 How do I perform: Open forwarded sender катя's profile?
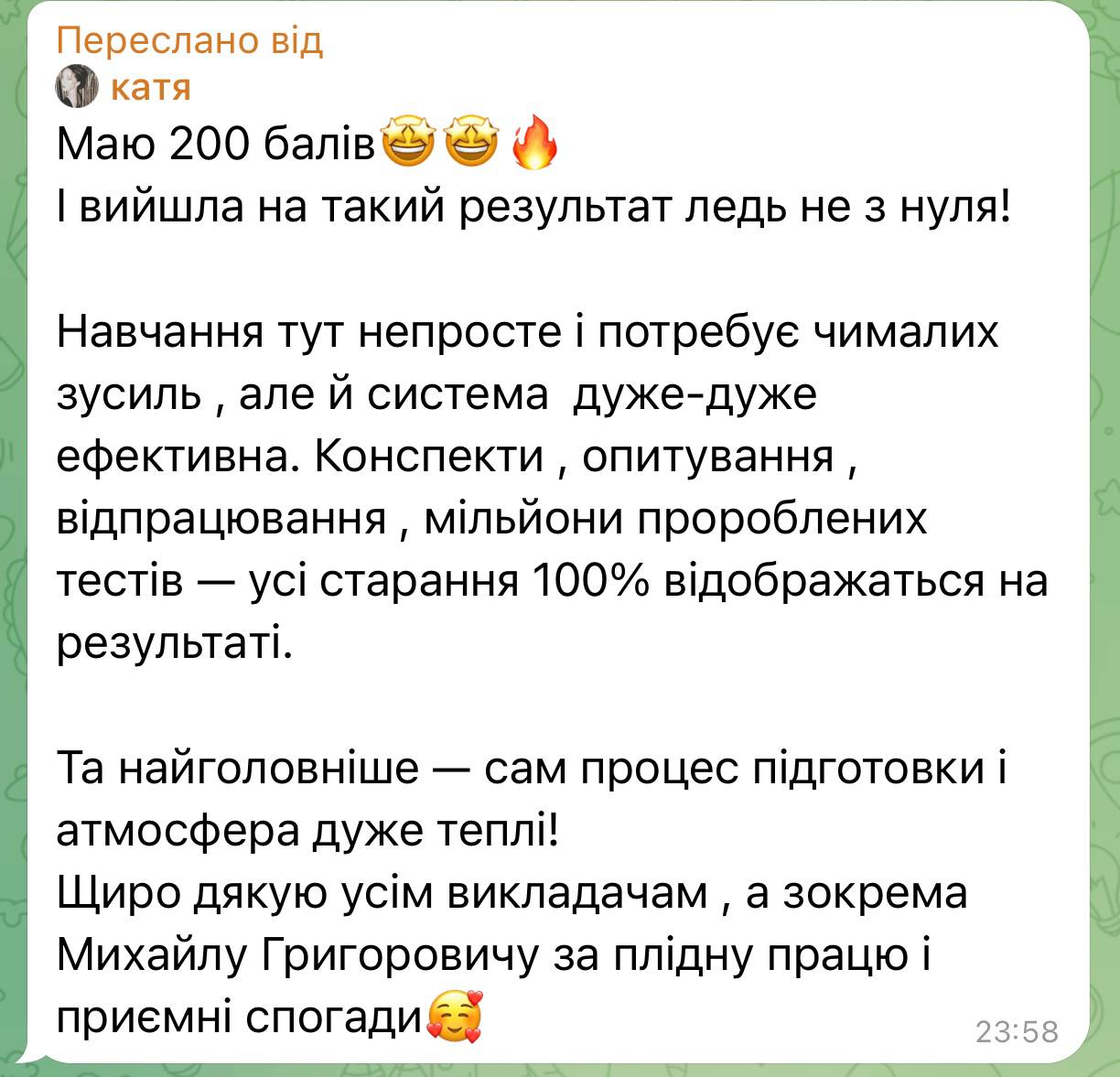pyautogui.click(x=150, y=88)
